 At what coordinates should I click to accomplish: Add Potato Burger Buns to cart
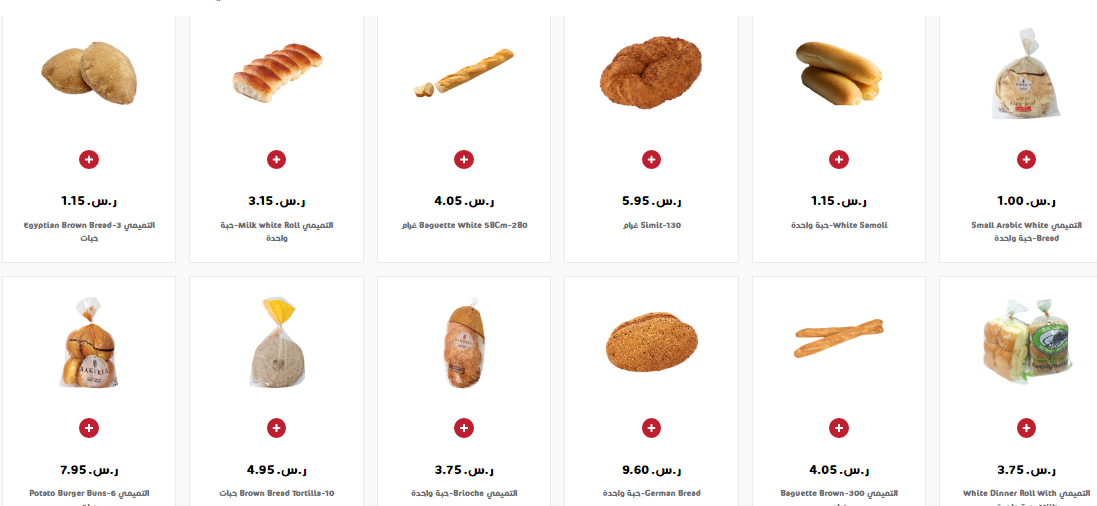coord(89,428)
